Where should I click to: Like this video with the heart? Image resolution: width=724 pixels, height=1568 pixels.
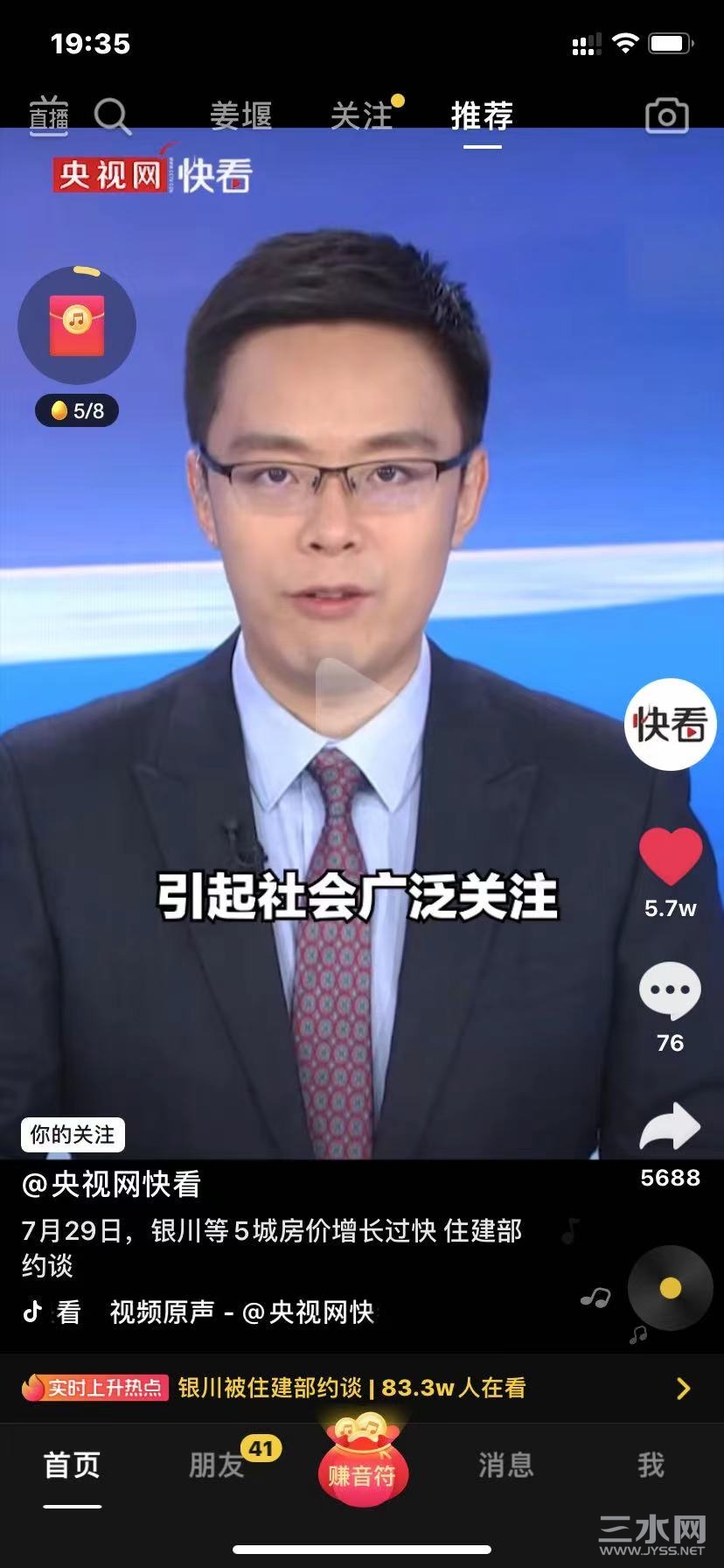670,856
